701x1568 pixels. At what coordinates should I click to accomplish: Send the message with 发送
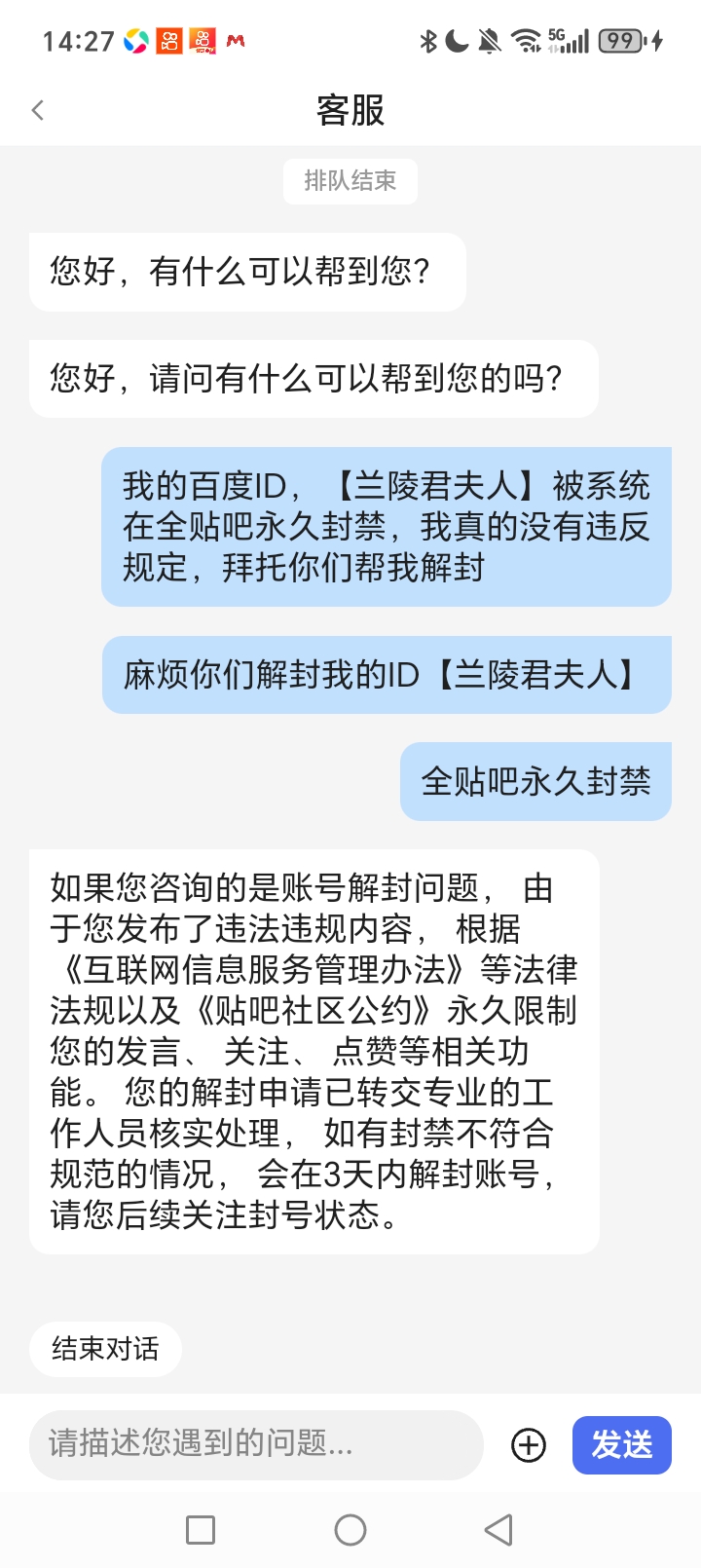(x=621, y=1444)
